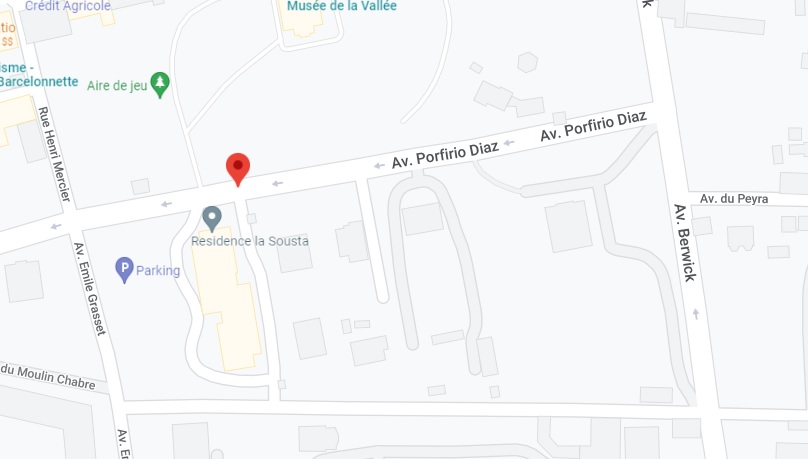808x459 pixels.
Task: Tap the red location pin
Action: [x=237, y=167]
